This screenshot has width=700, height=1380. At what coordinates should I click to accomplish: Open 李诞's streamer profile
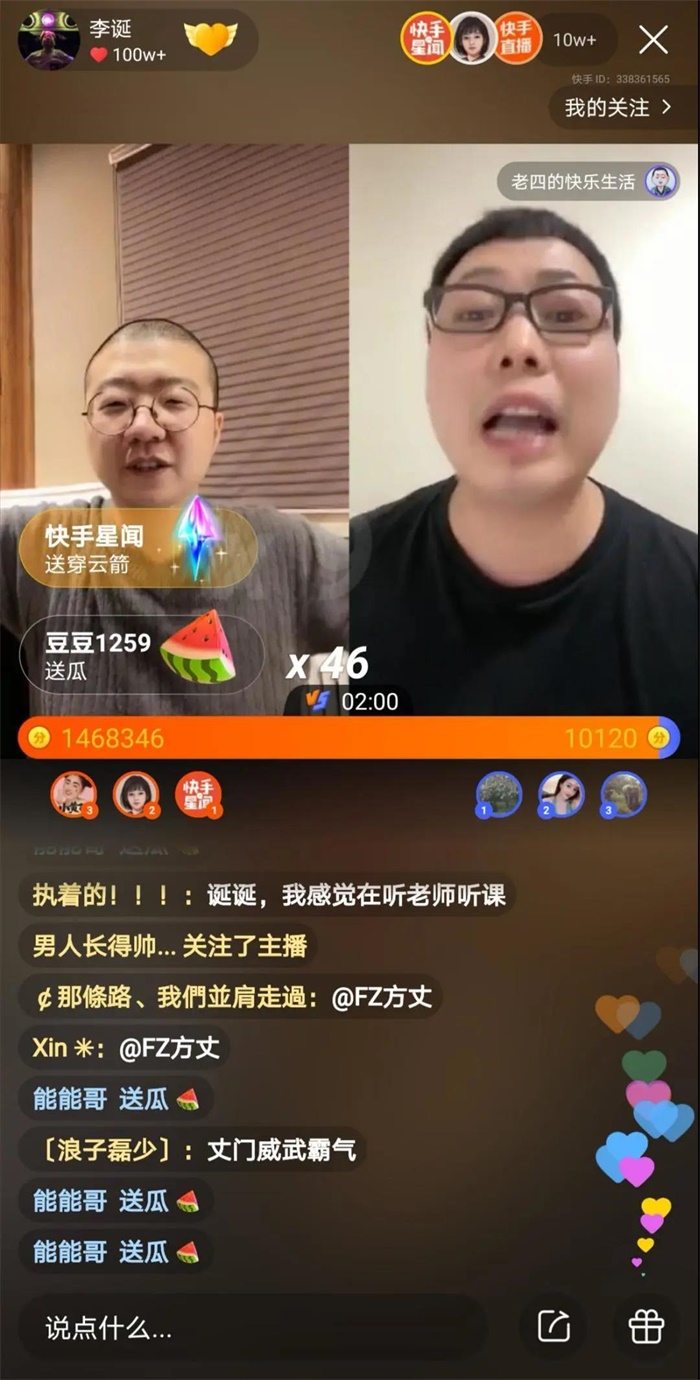pyautogui.click(x=50, y=40)
